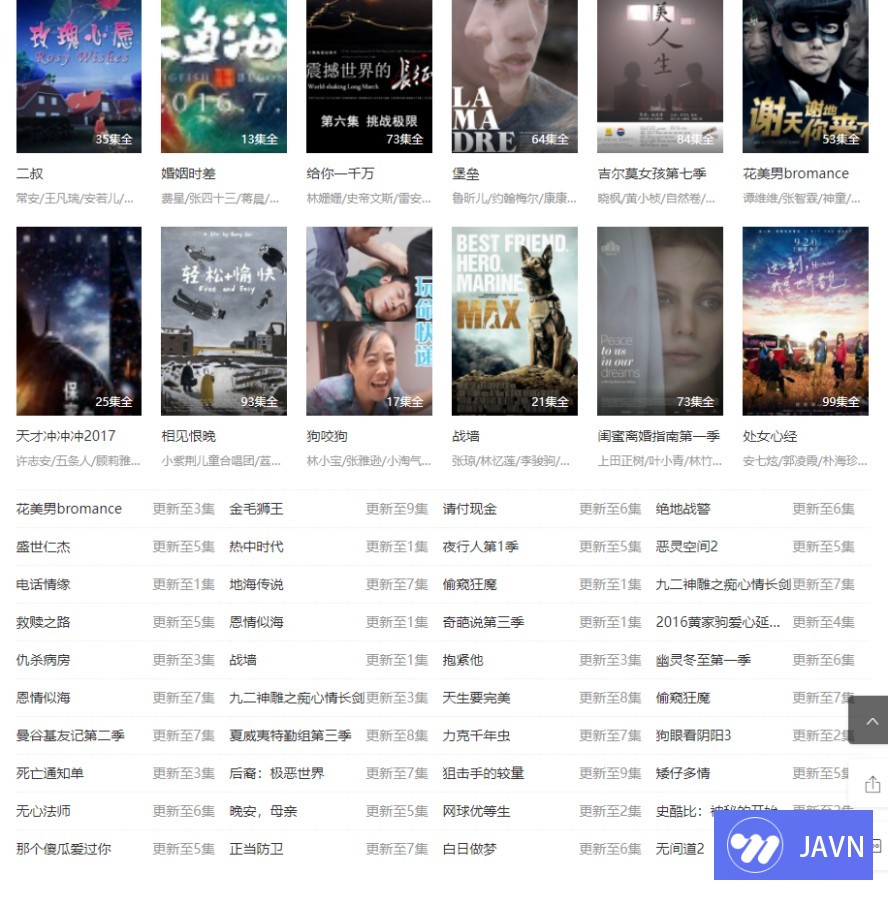Open the 给你一千万 show poster
This screenshot has width=888, height=905.
(x=369, y=75)
